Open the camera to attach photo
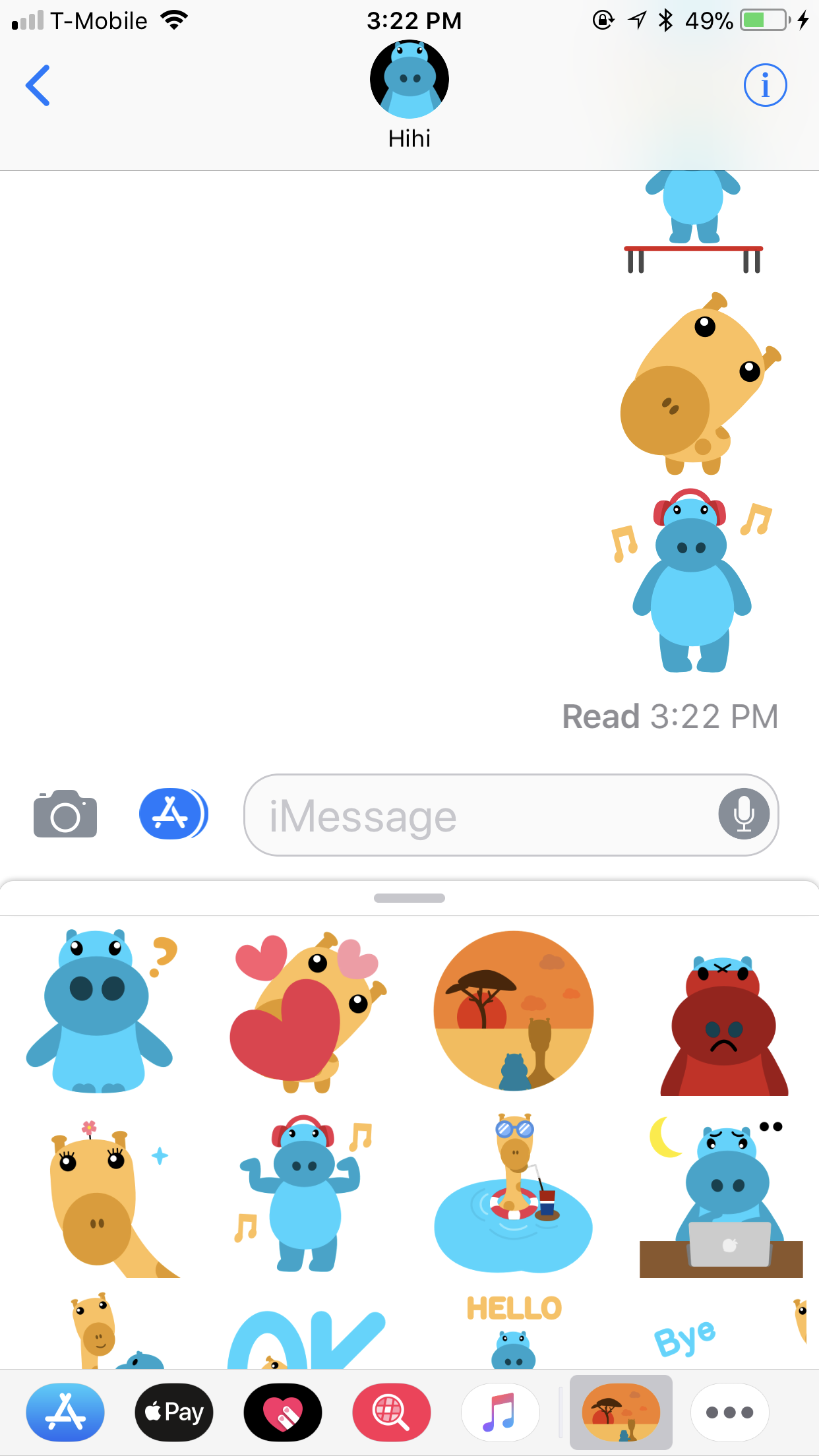Image resolution: width=819 pixels, height=1456 pixels. tap(65, 814)
